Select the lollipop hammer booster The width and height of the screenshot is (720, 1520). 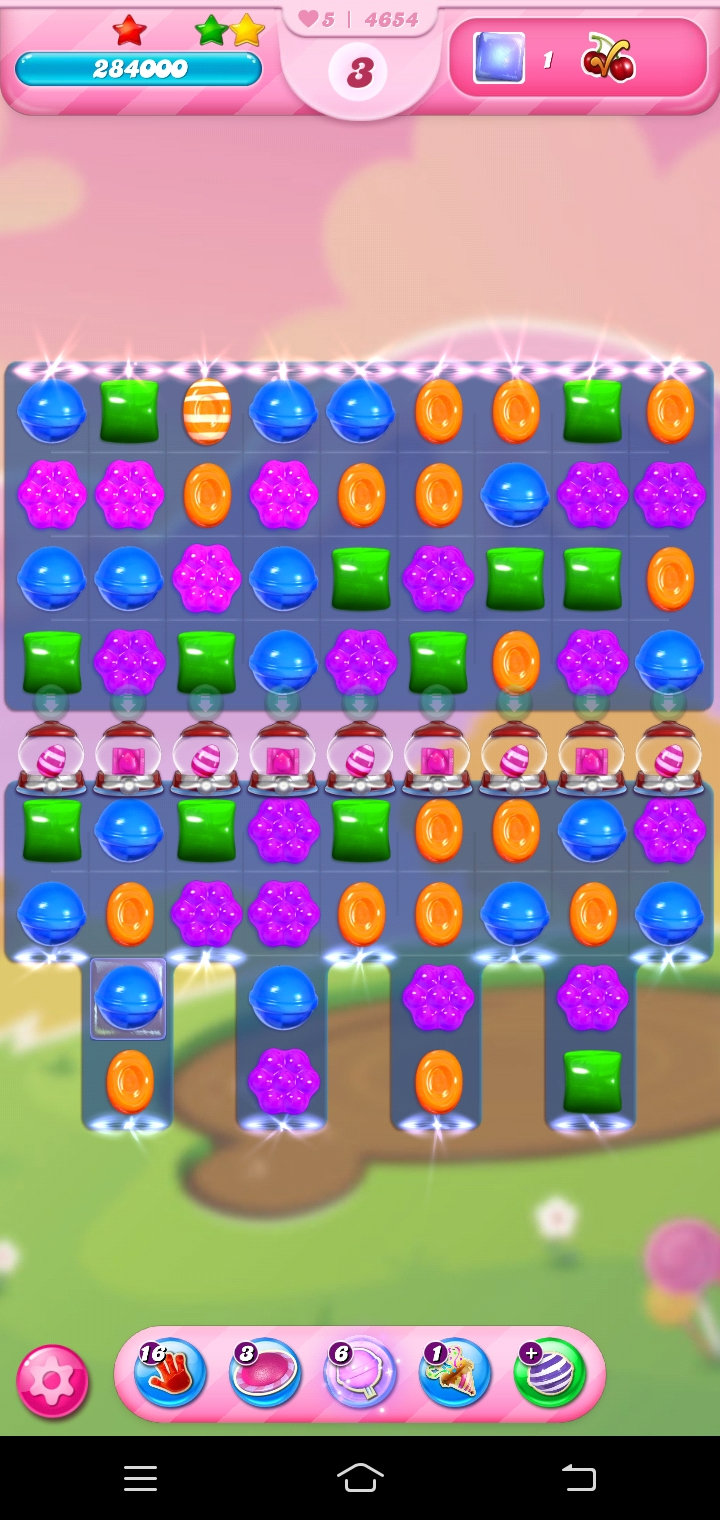(x=360, y=1374)
